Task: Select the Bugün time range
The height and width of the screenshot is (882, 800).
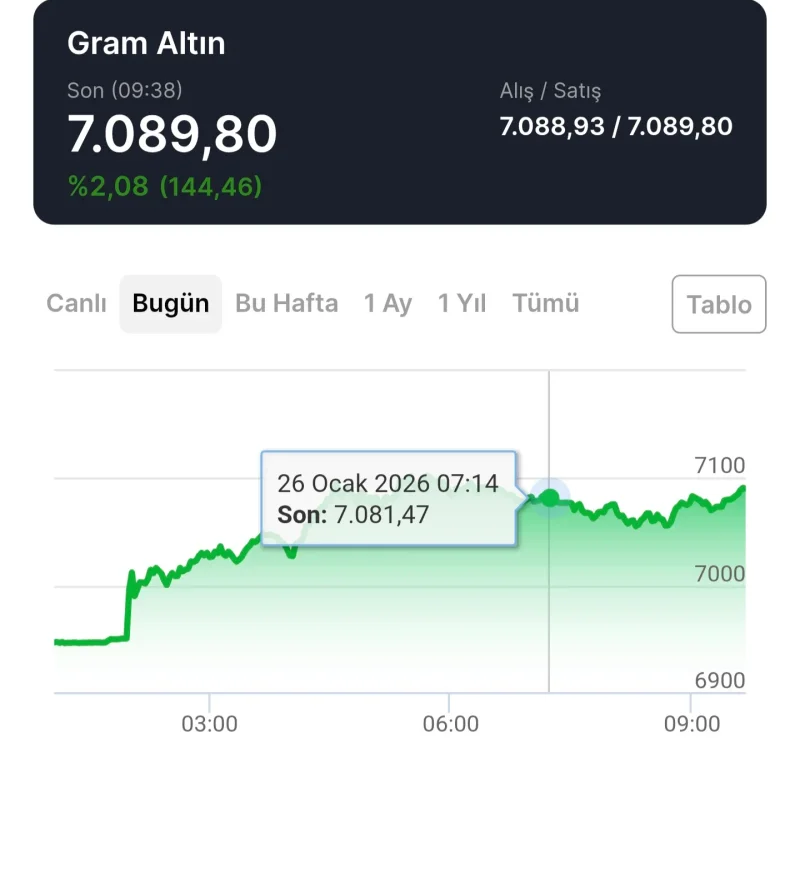Action: tap(171, 304)
